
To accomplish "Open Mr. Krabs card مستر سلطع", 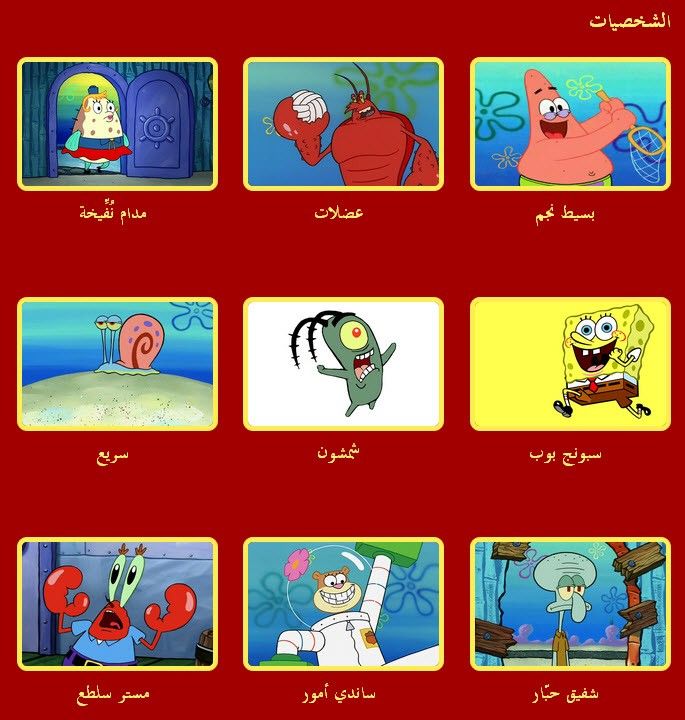I will 118,604.
